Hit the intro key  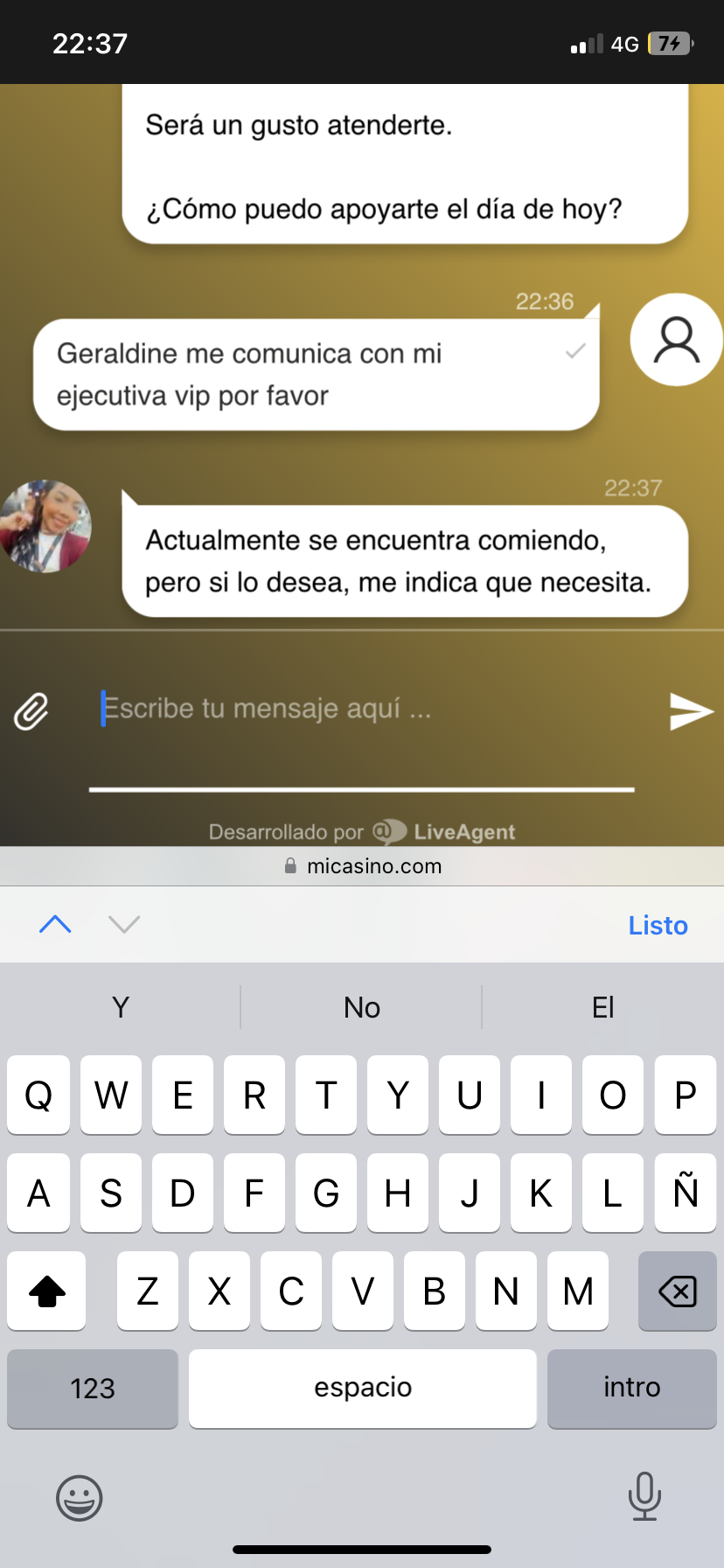click(x=631, y=1388)
